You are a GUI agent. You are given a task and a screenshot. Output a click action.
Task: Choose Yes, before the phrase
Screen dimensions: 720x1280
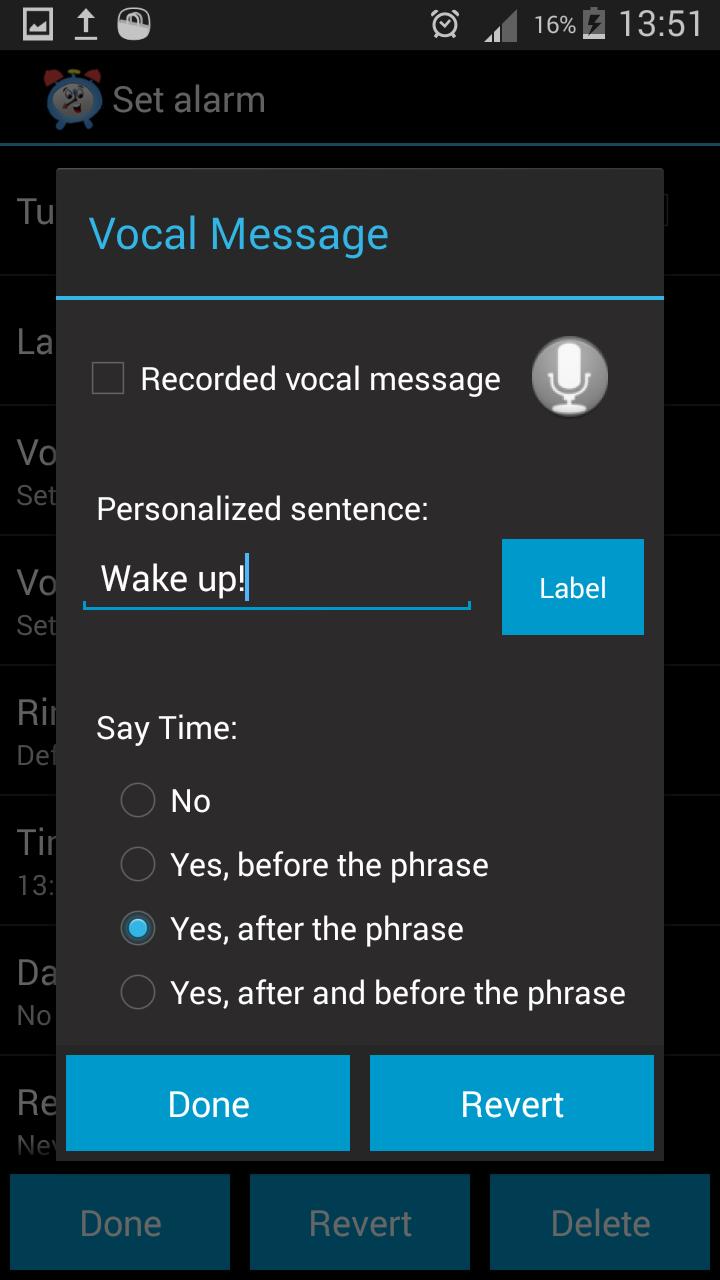(138, 865)
